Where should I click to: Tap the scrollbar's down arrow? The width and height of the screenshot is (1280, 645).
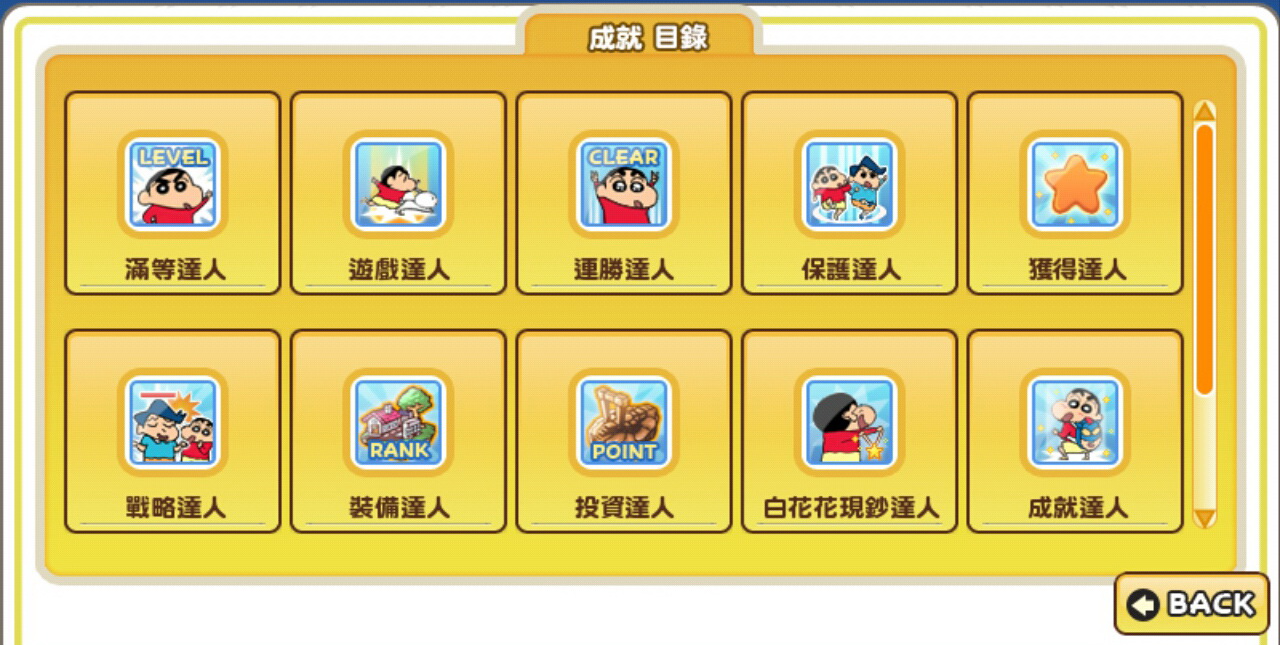[x=1205, y=518]
